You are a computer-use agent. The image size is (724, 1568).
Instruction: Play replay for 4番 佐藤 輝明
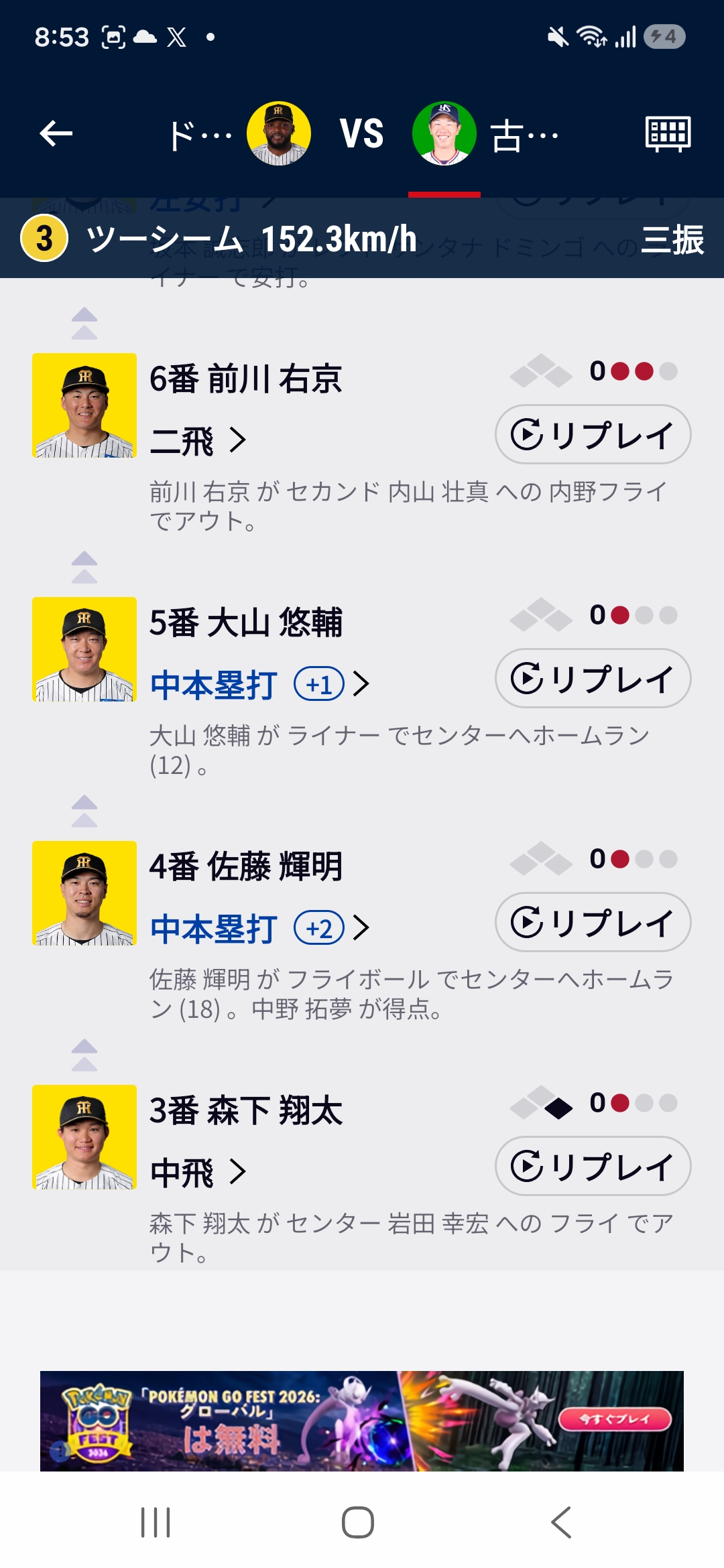click(x=593, y=922)
